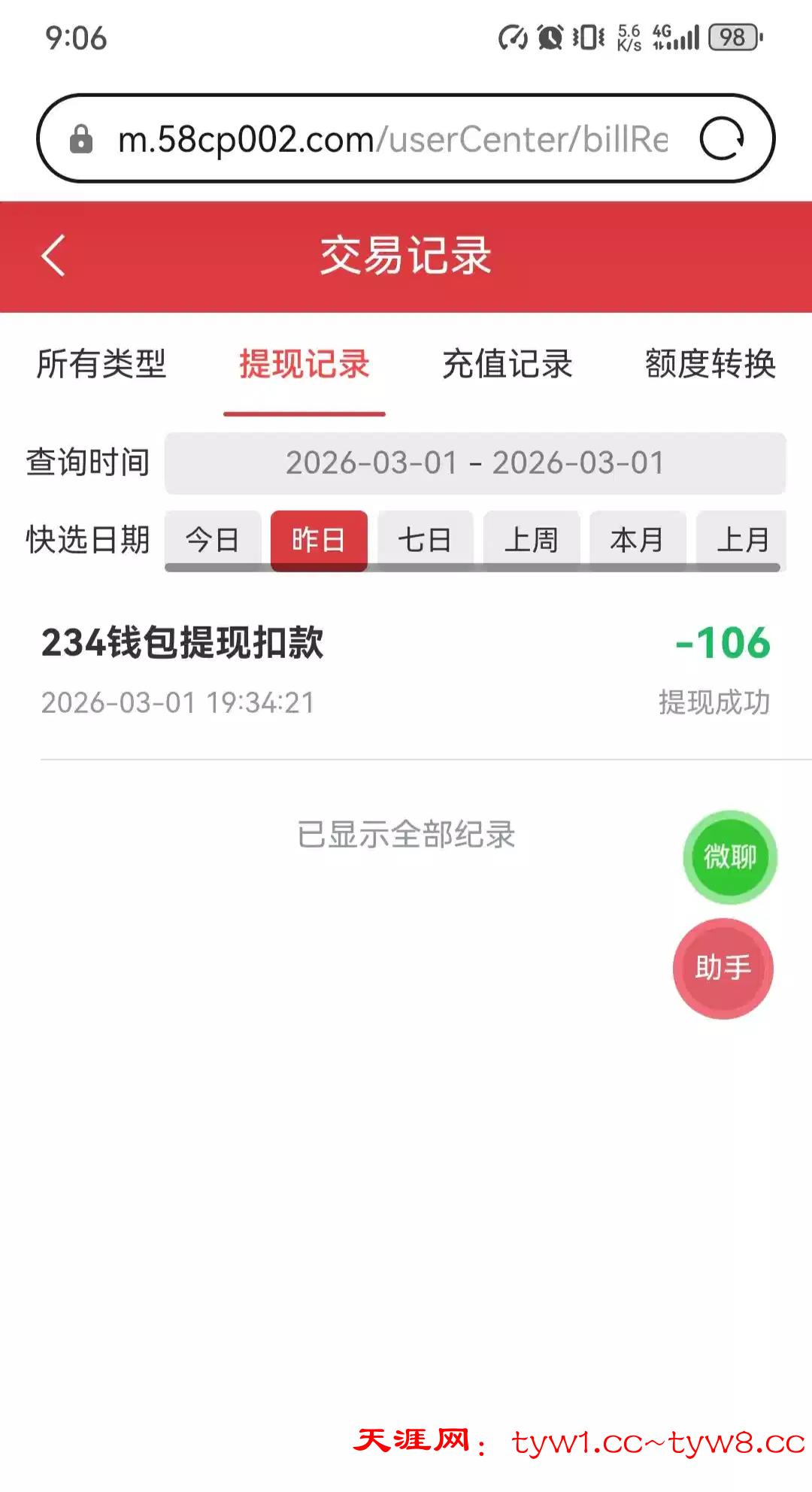Choose the 上周 quick date option

532,540
